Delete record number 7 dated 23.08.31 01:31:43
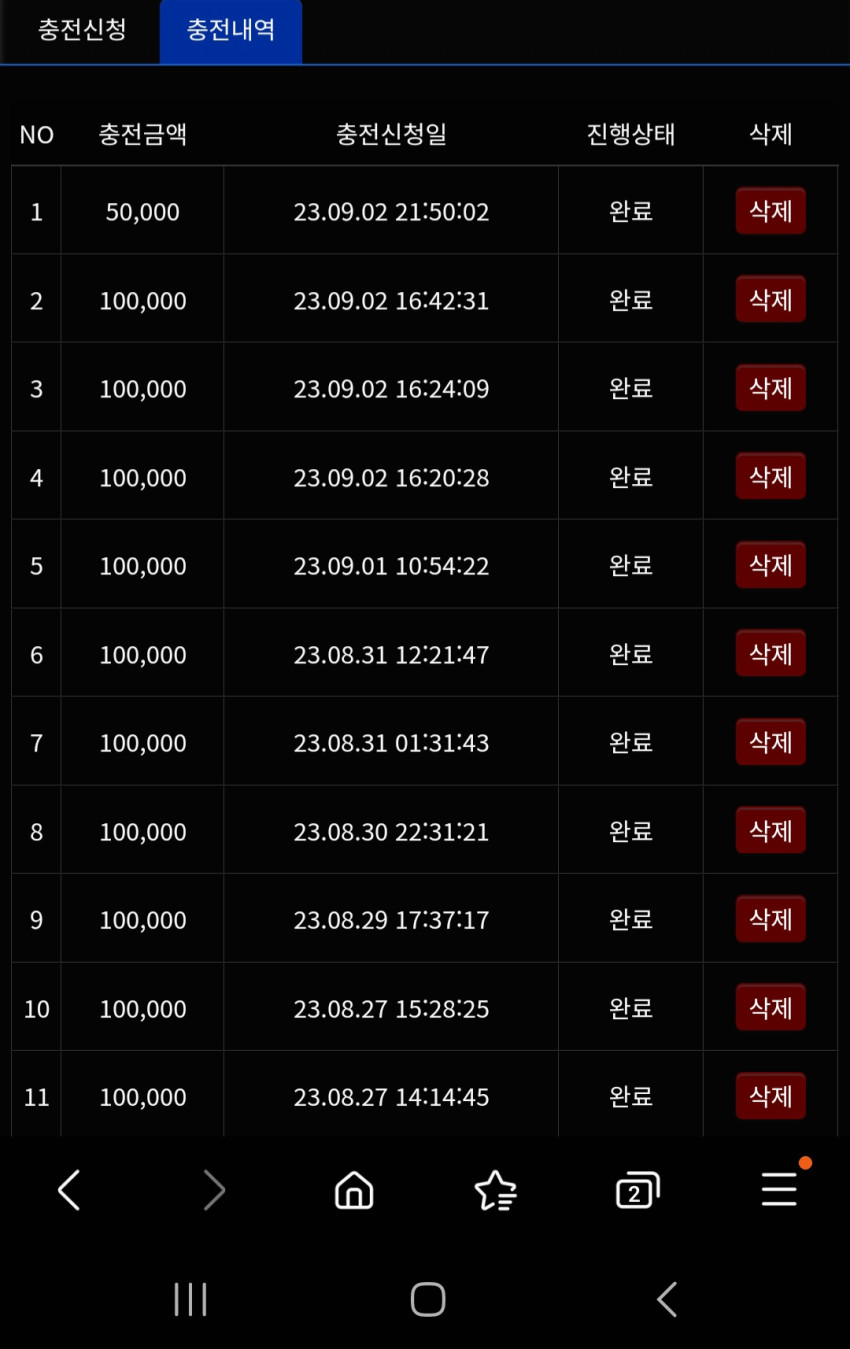Image resolution: width=850 pixels, height=1349 pixels. coord(770,742)
